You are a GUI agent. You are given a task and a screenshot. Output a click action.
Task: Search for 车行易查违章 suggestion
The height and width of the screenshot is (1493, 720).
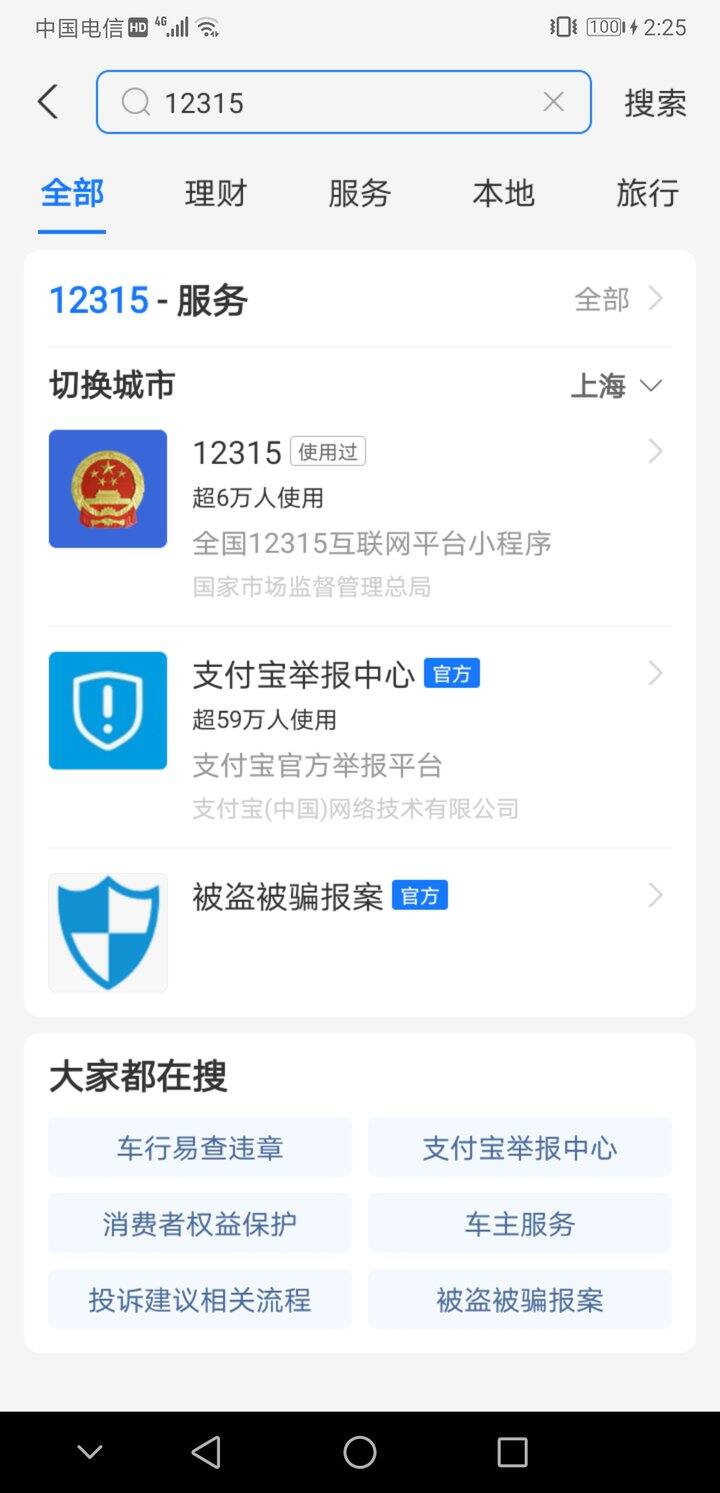(x=200, y=1148)
